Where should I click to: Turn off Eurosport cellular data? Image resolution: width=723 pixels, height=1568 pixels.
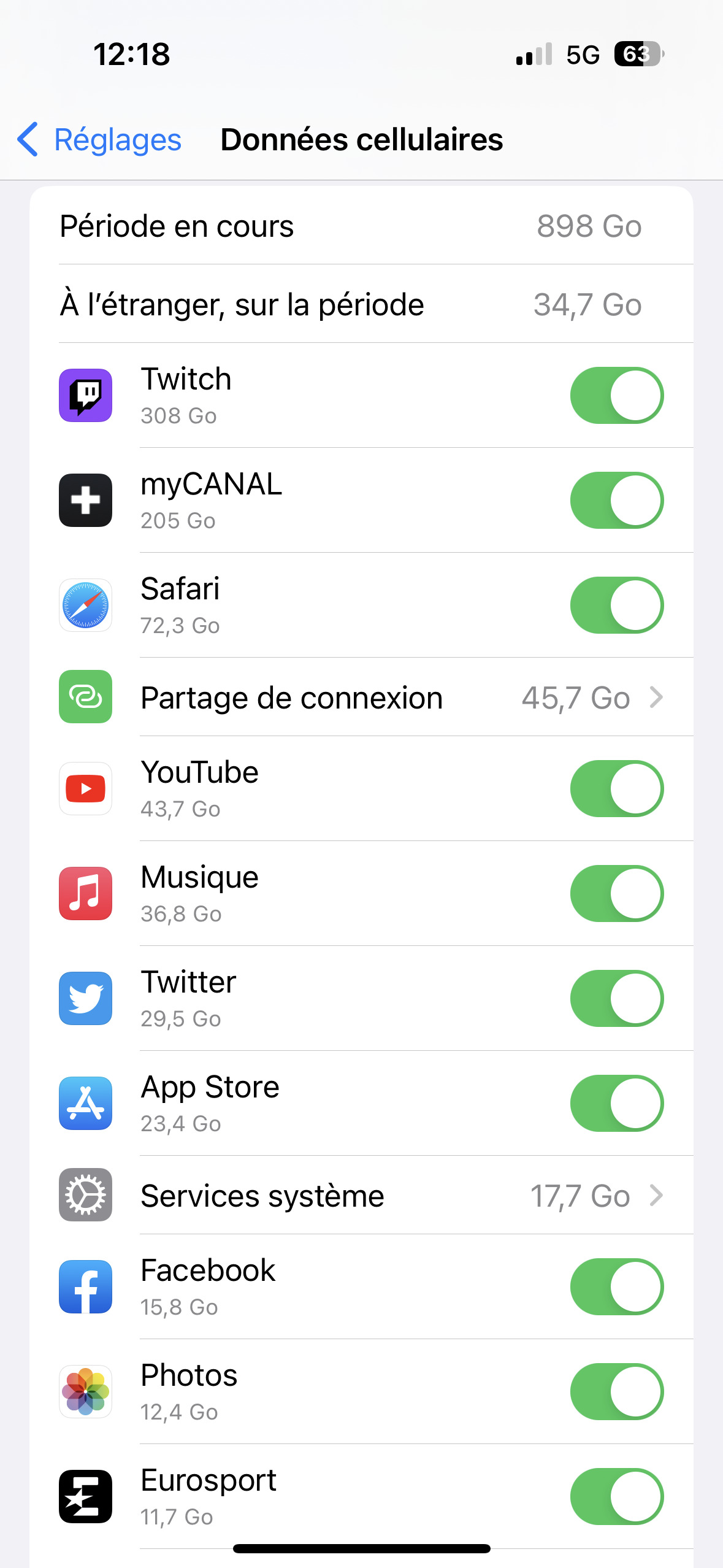(x=617, y=1497)
